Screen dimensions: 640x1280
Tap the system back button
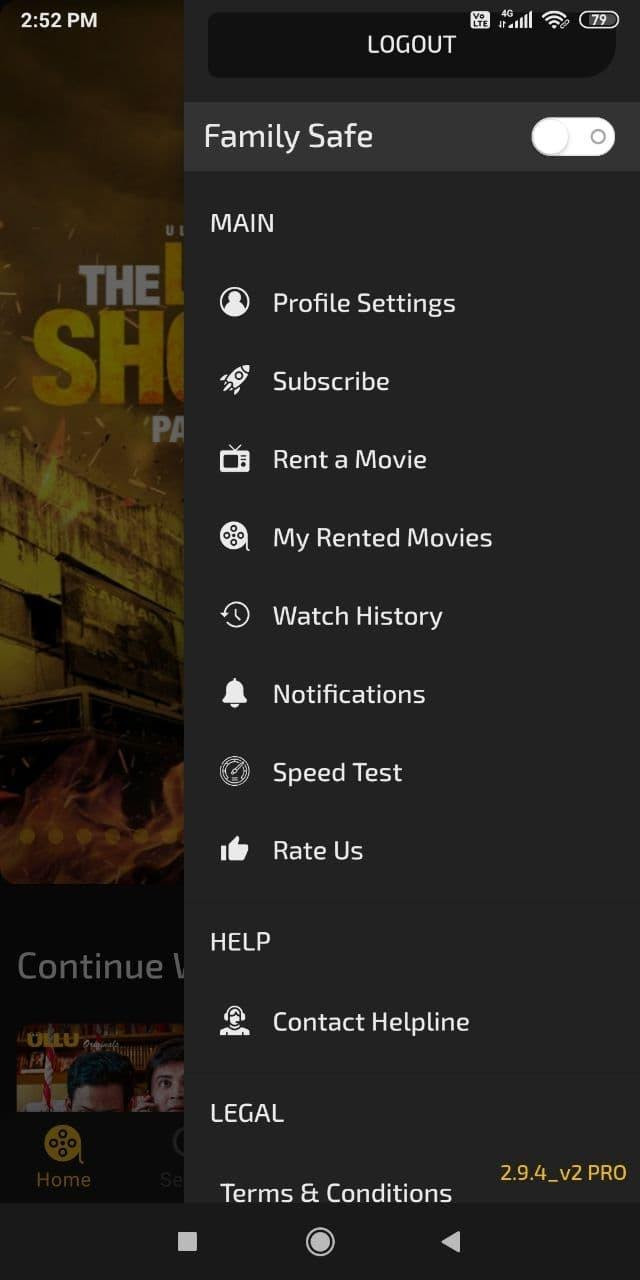[451, 1242]
